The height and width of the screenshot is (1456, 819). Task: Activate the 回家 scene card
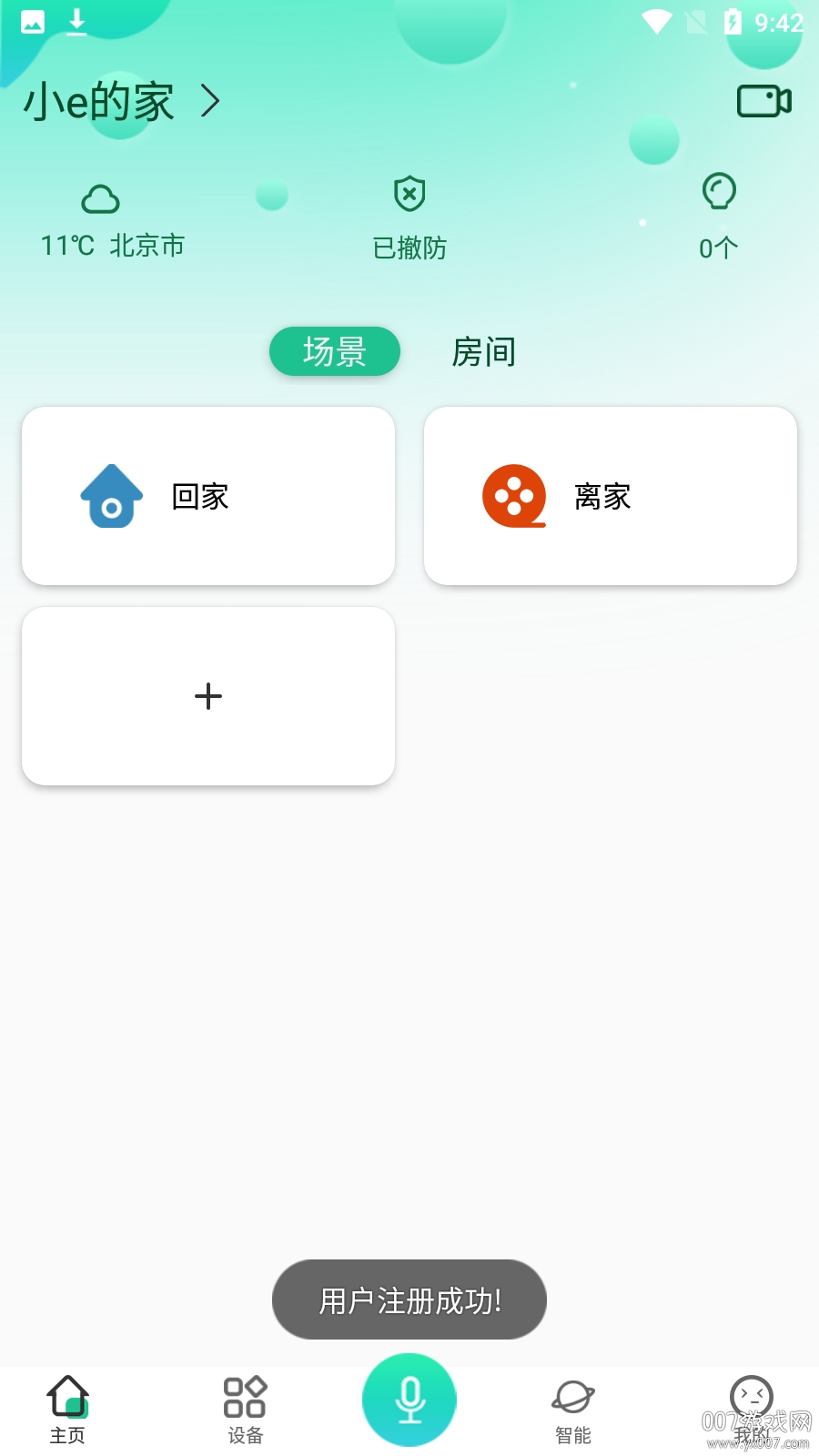208,496
